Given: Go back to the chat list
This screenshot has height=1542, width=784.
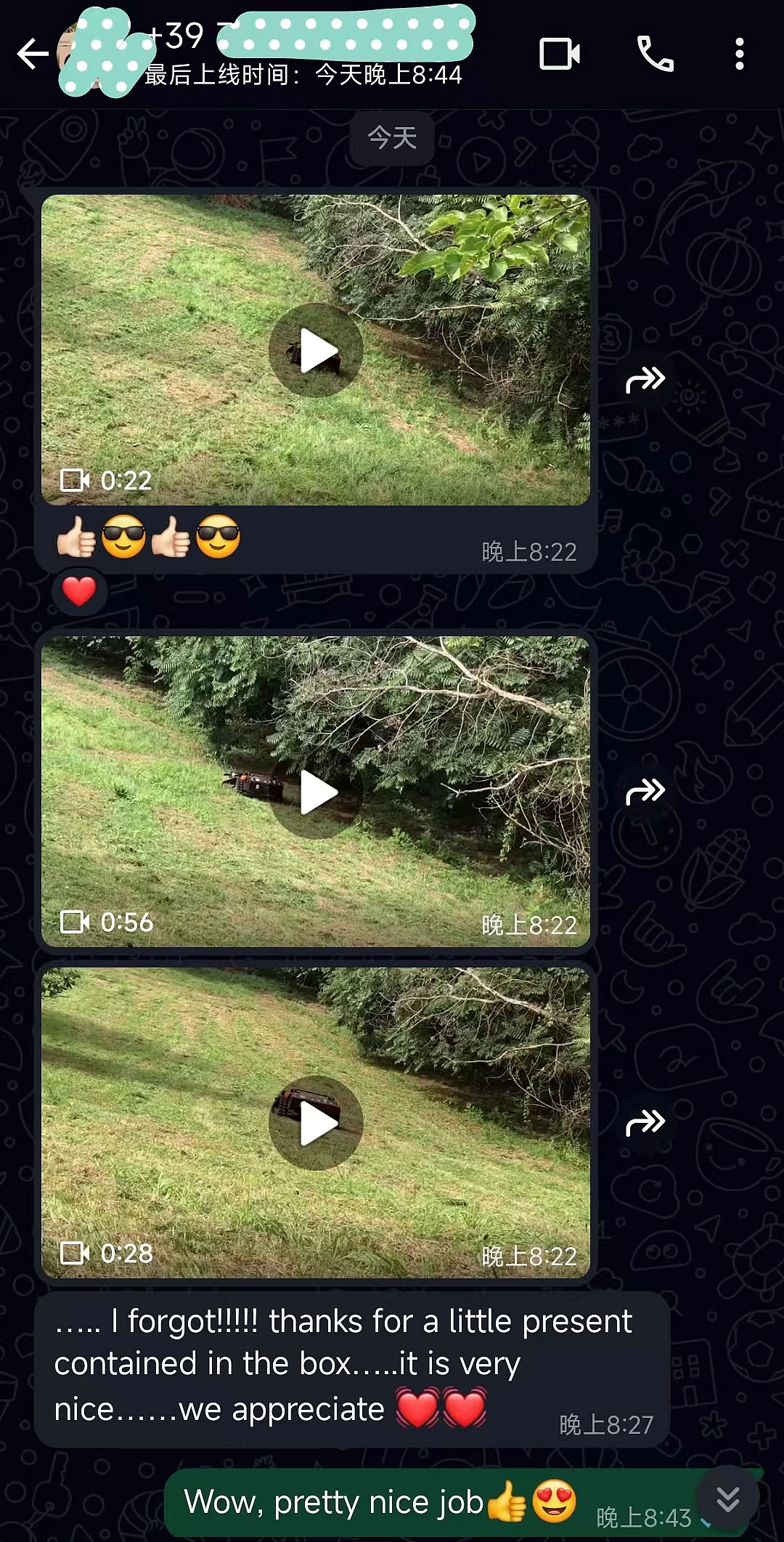Looking at the screenshot, I should 32,54.
